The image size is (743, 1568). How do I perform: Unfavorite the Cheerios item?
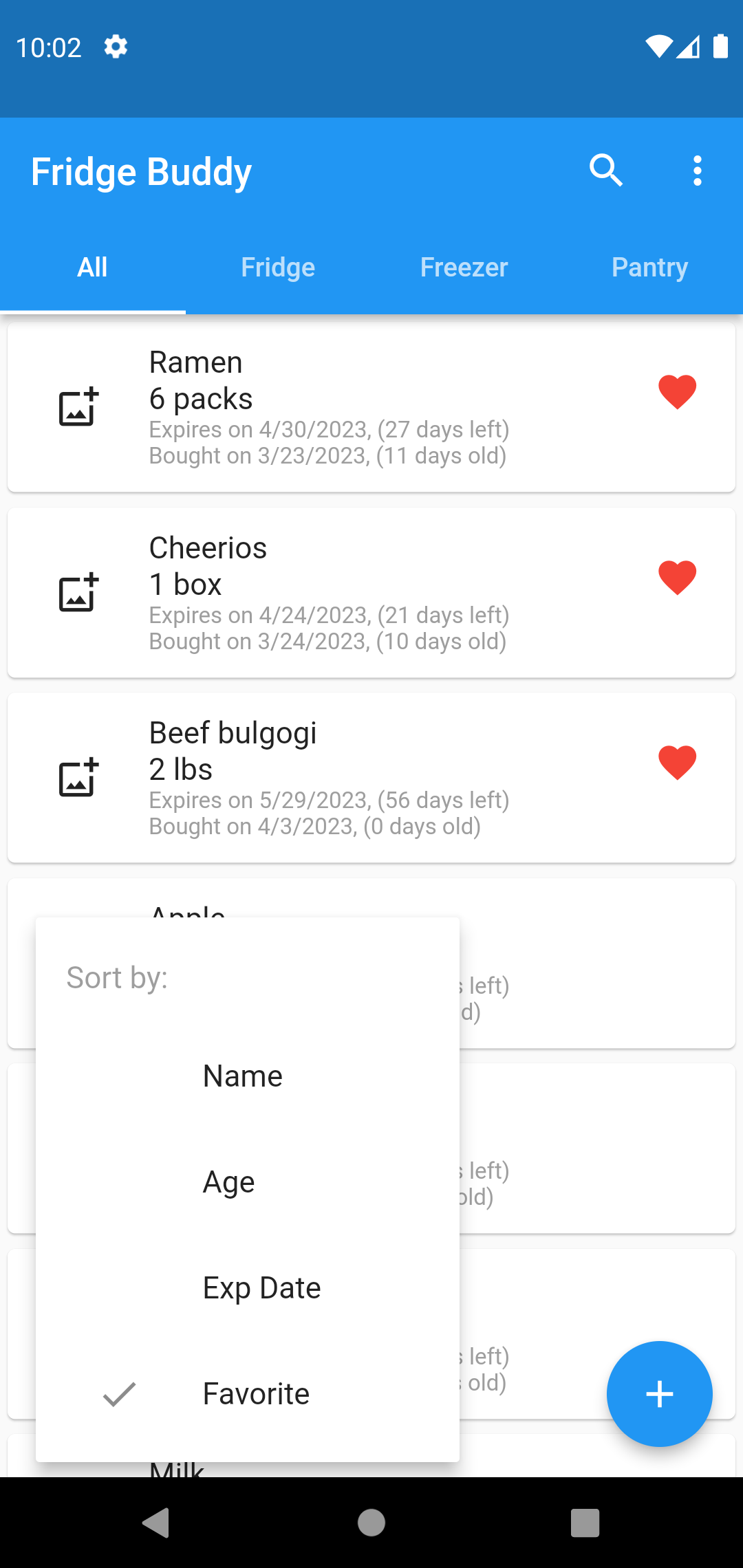[x=678, y=577]
